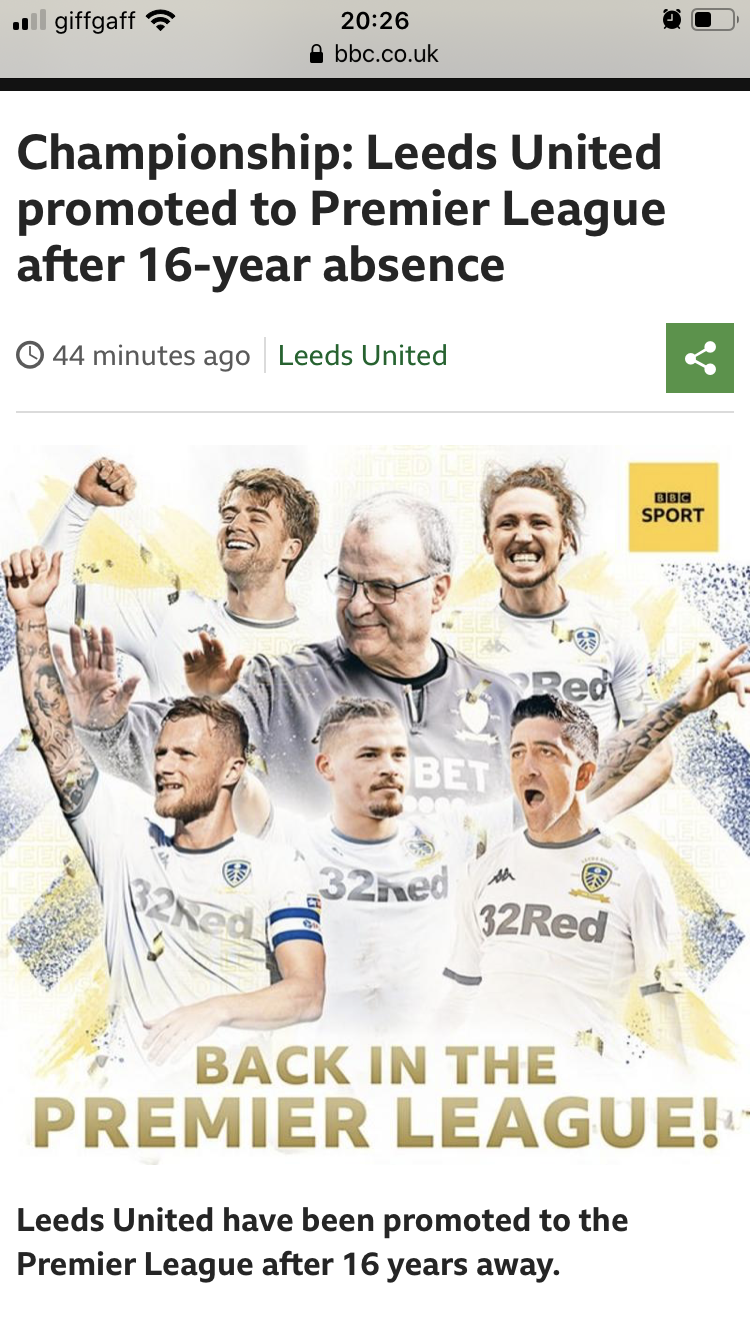Tap the bbc.co.uk address bar
The width and height of the screenshot is (750, 1334).
(375, 54)
